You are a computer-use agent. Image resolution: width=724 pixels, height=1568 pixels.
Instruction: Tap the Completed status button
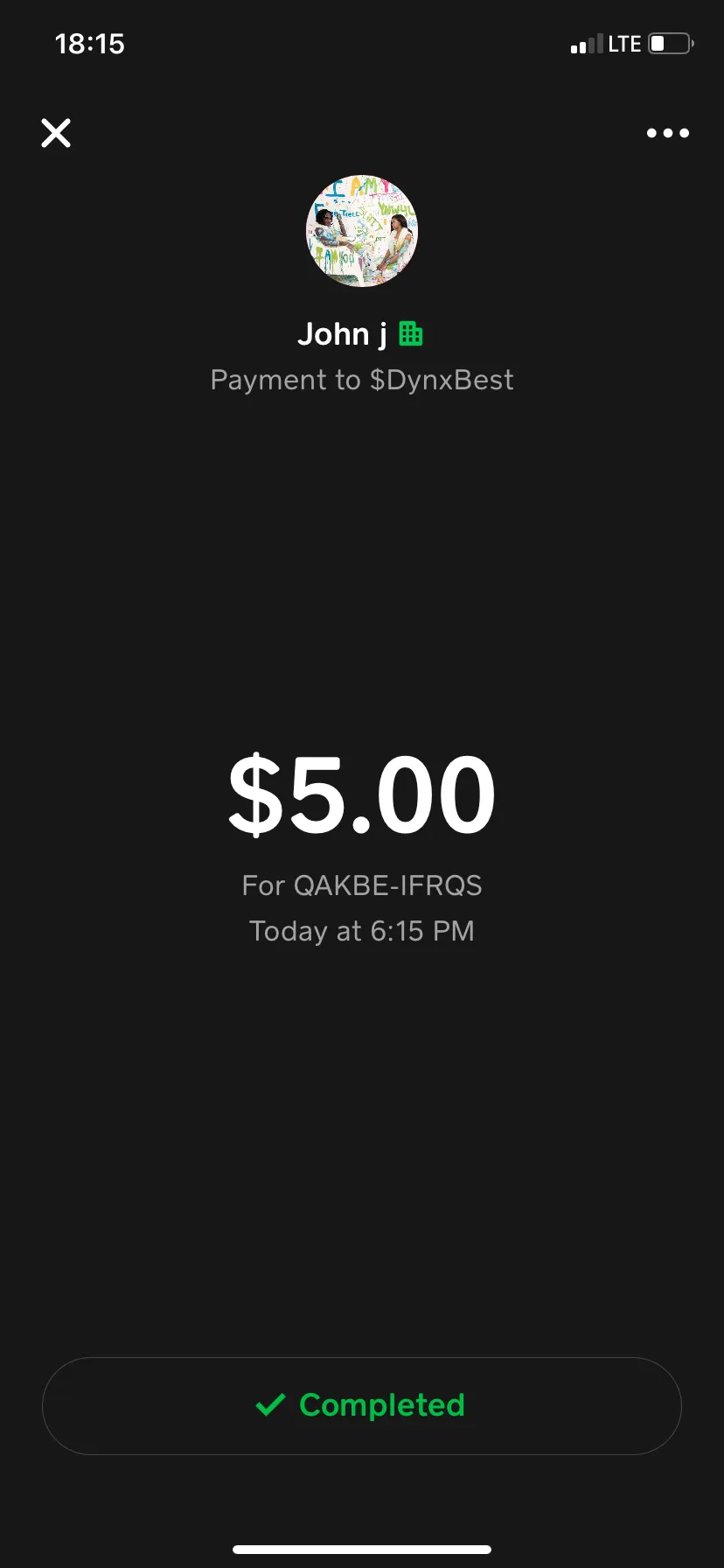pos(362,1405)
